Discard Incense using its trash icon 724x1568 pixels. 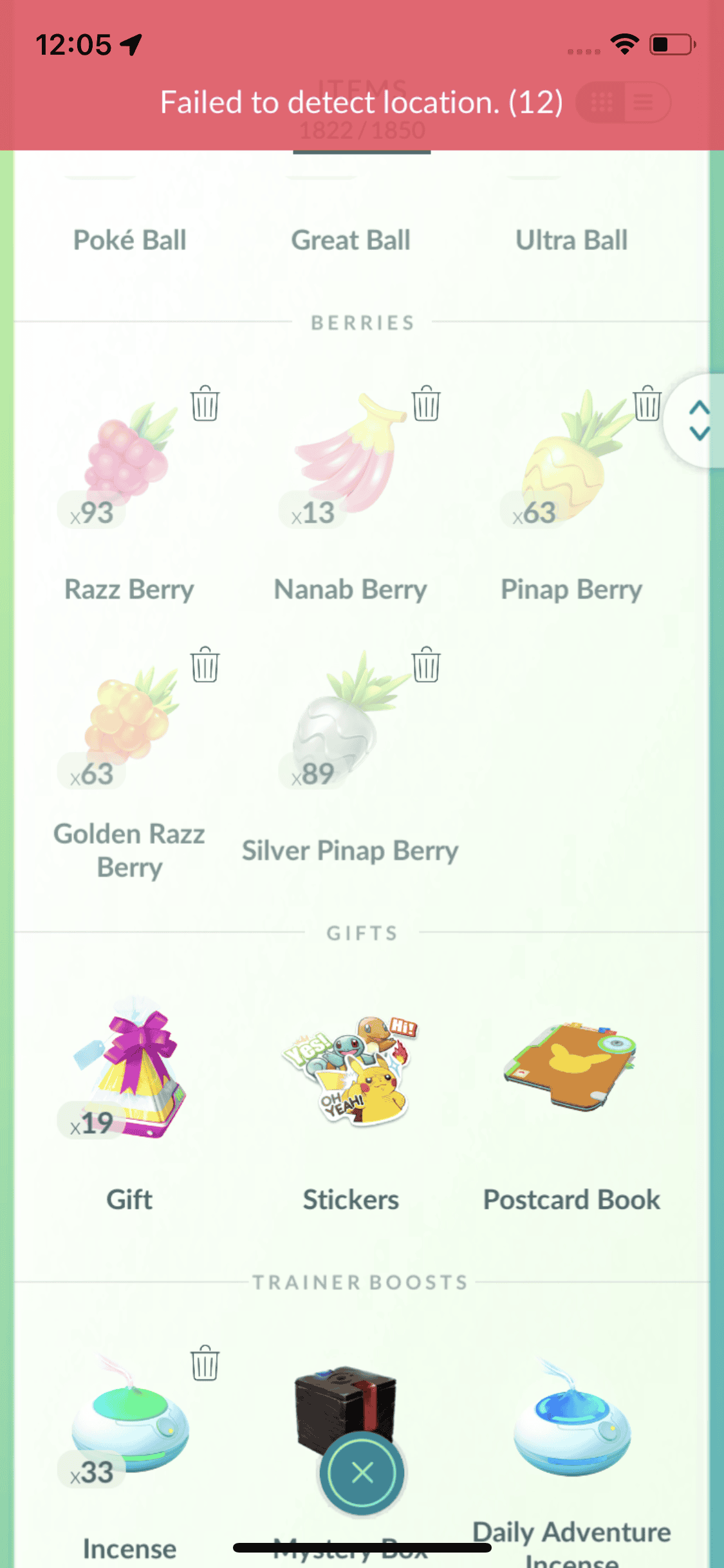pos(205,1363)
